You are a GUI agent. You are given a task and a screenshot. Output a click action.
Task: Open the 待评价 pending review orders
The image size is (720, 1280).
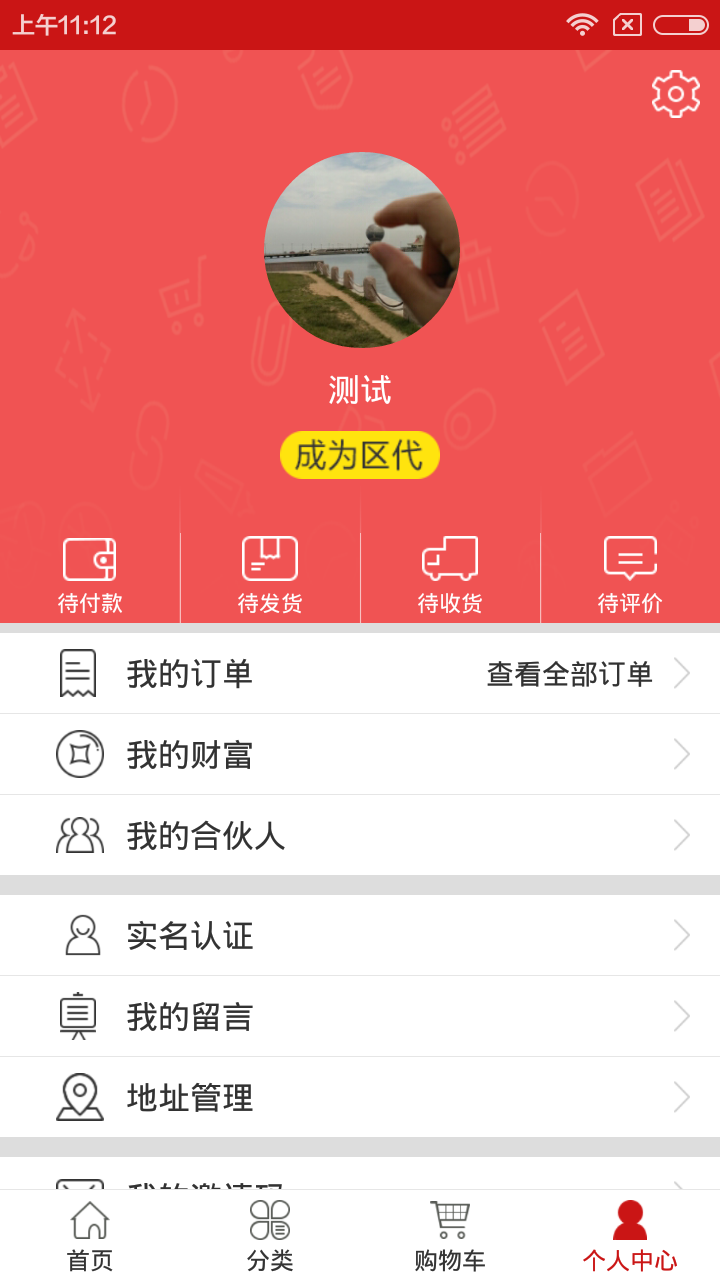[x=630, y=570]
